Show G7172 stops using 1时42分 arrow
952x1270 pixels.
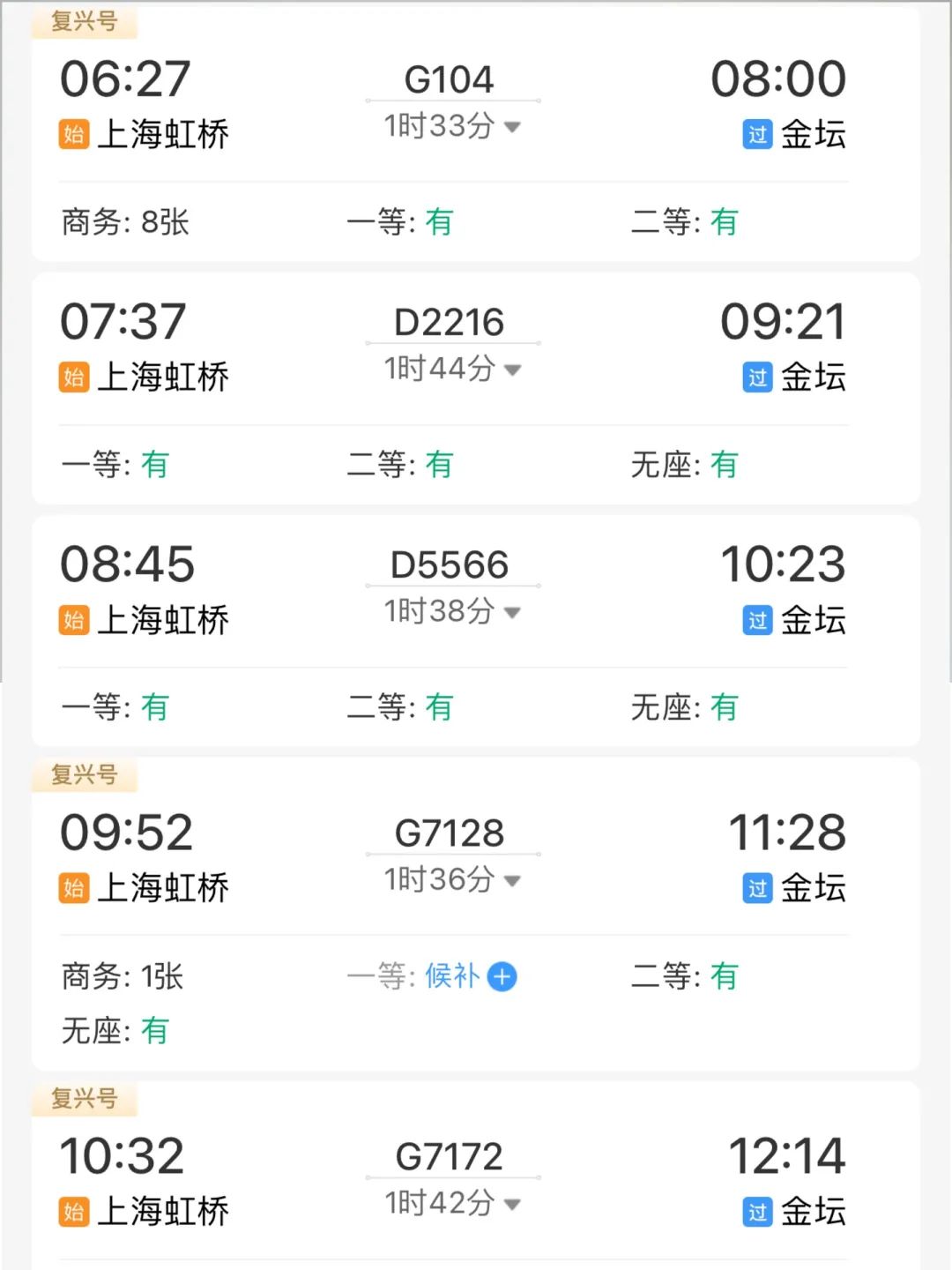coord(512,1204)
